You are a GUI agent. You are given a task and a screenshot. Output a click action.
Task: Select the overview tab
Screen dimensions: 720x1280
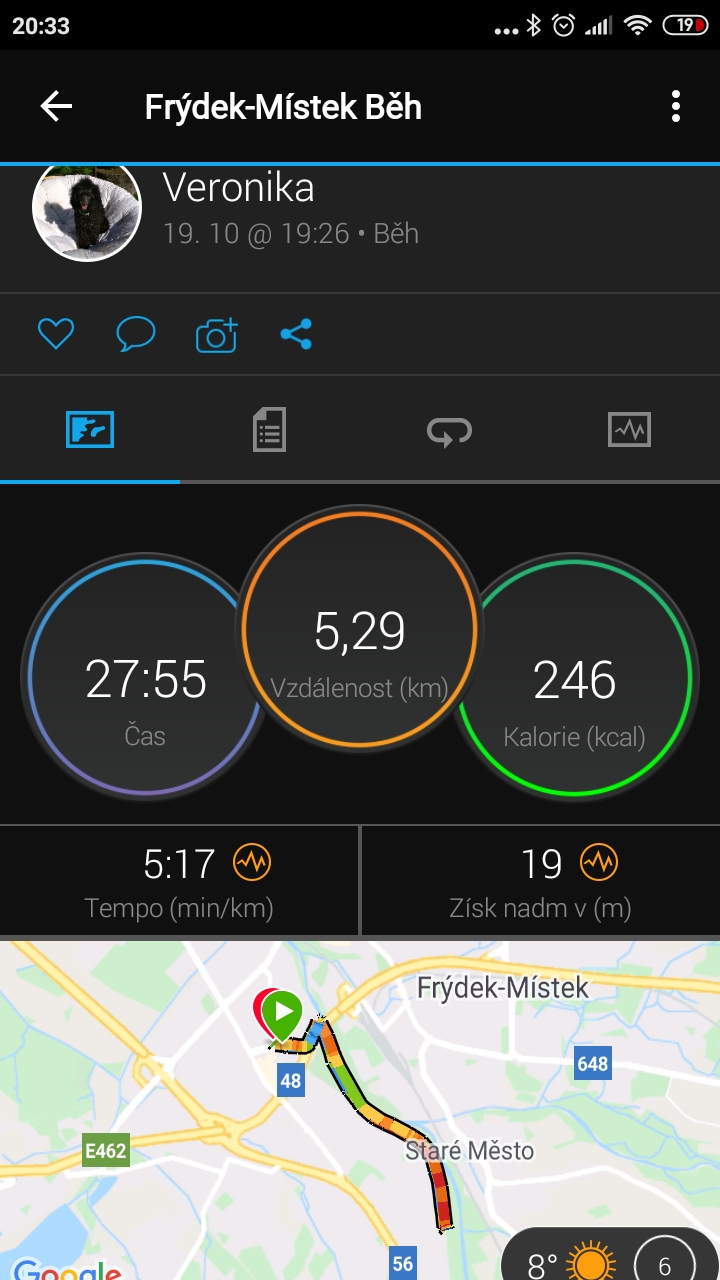pos(90,430)
